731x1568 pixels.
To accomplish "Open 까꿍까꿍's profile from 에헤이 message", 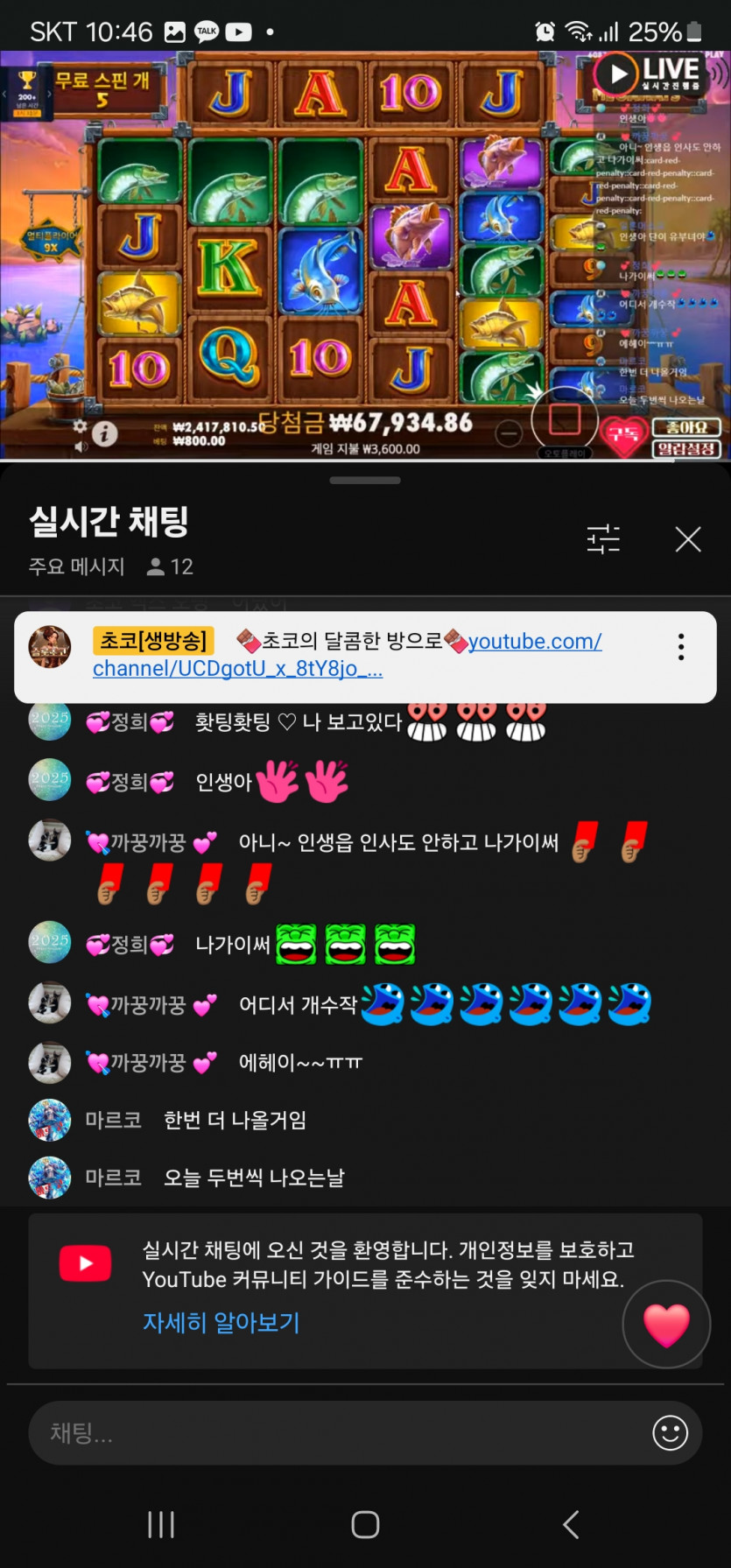I will [x=50, y=1063].
